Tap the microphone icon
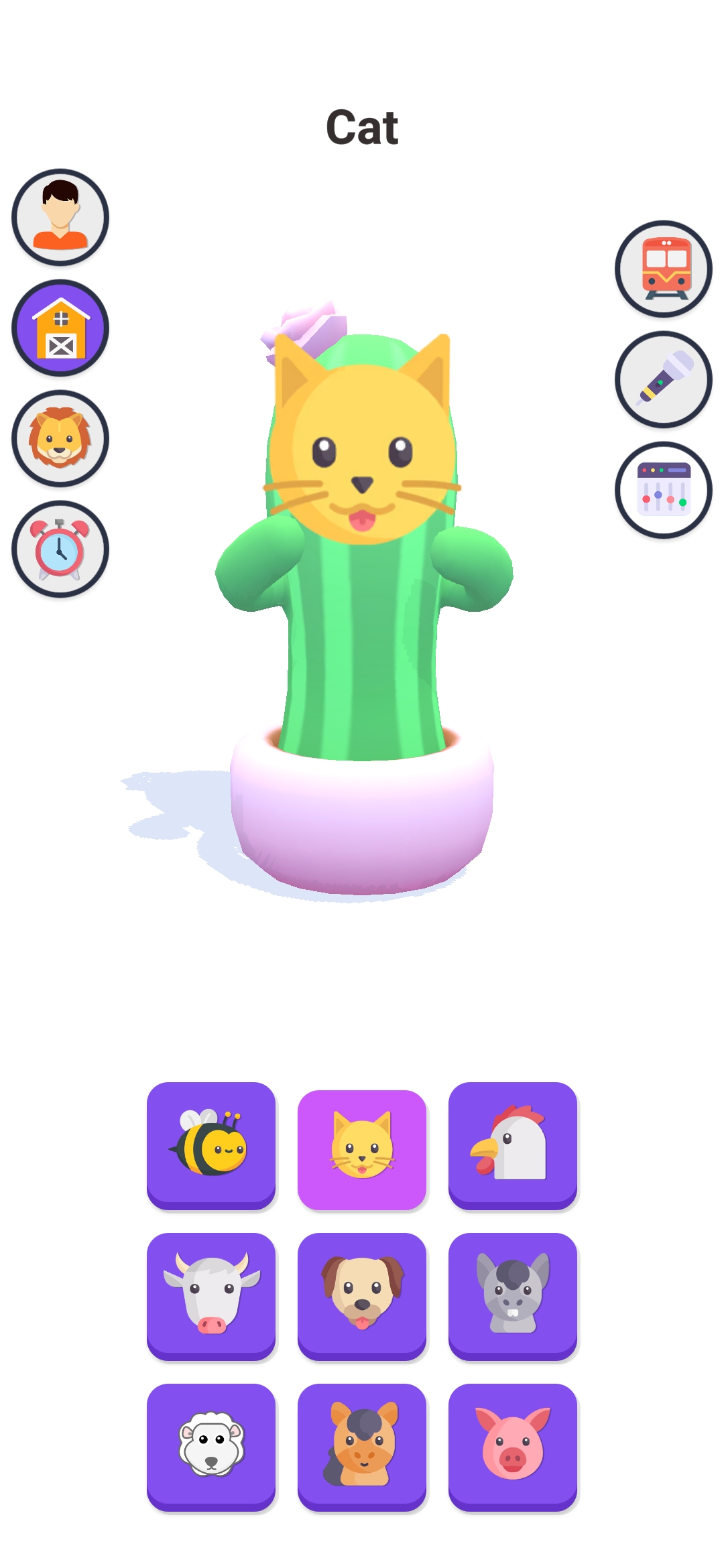 pos(664,379)
